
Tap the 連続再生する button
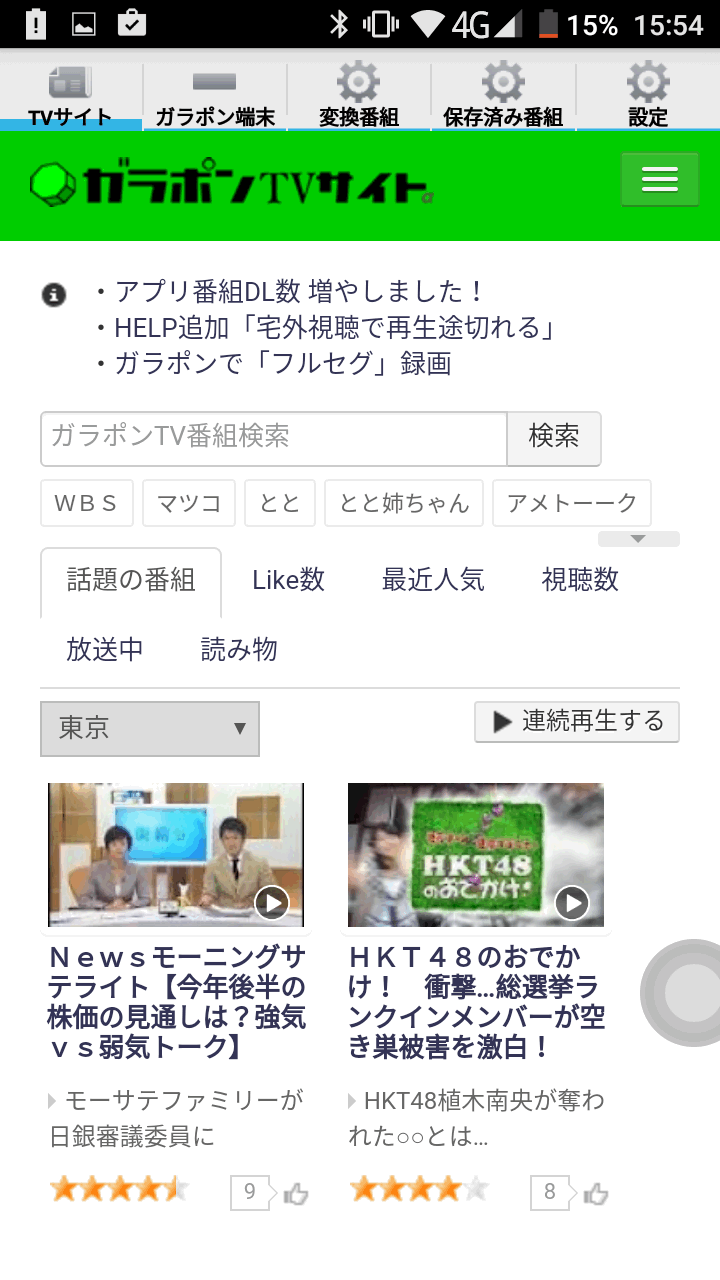coord(577,722)
